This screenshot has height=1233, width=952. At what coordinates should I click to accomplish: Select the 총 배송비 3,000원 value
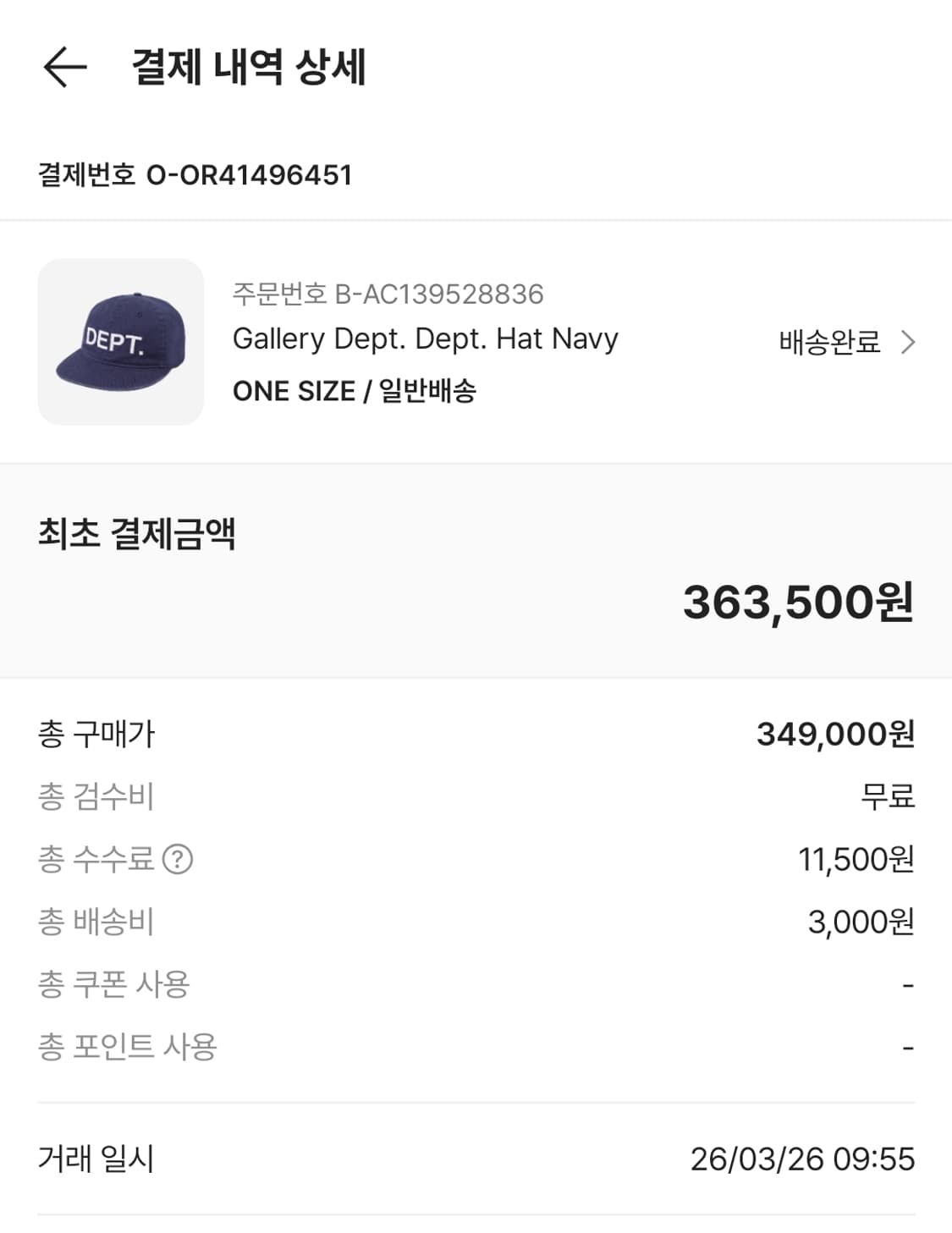(865, 922)
